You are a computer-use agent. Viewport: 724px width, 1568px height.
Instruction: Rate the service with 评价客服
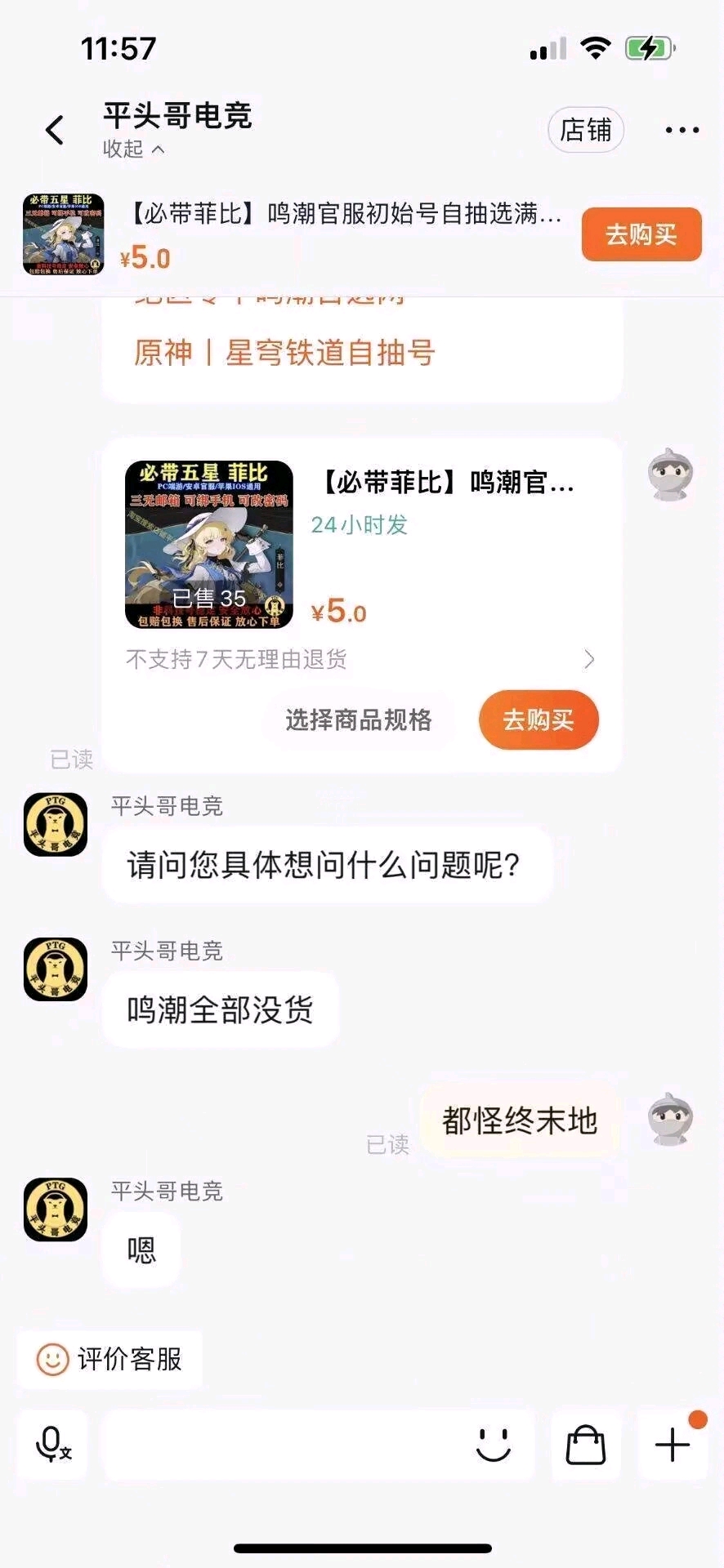109,1359
